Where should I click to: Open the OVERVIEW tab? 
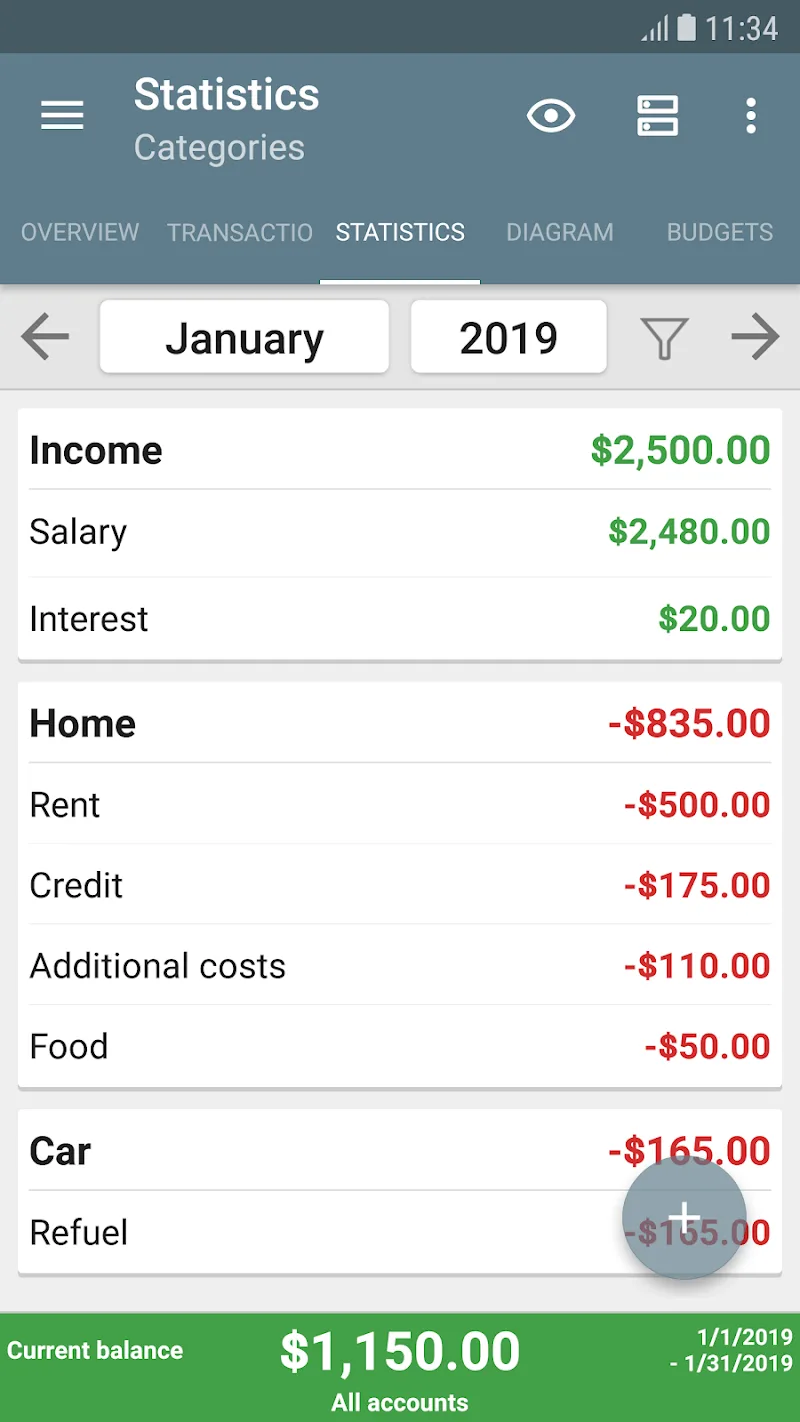(80, 232)
